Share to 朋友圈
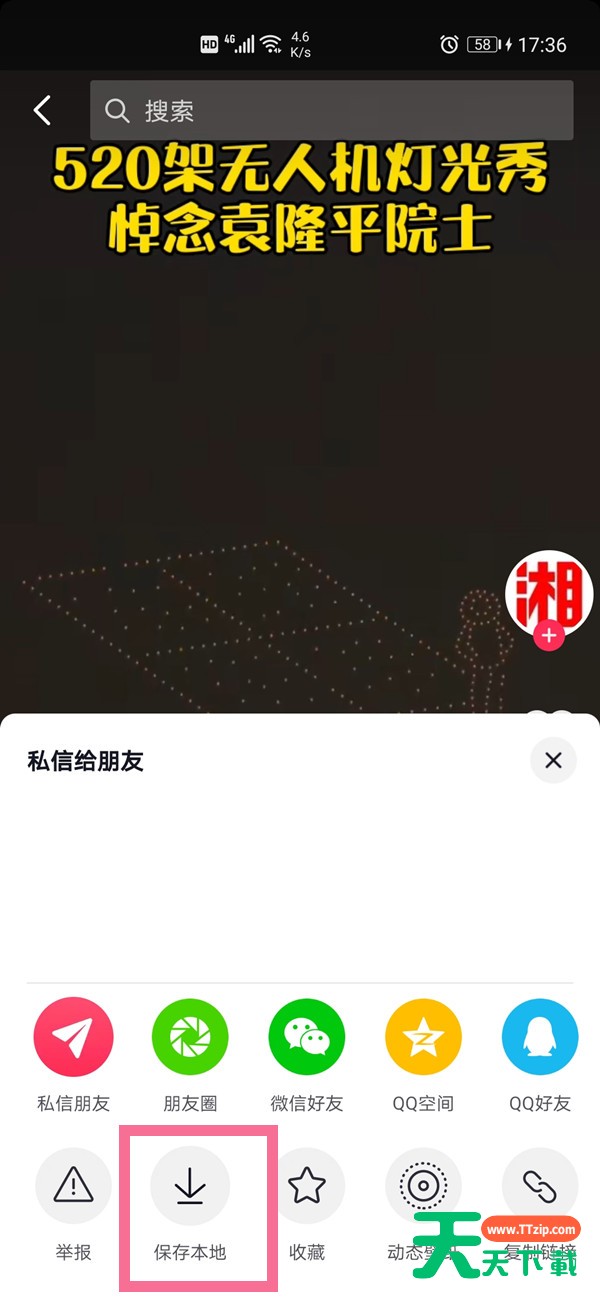This screenshot has width=600, height=1300. tap(190, 1036)
